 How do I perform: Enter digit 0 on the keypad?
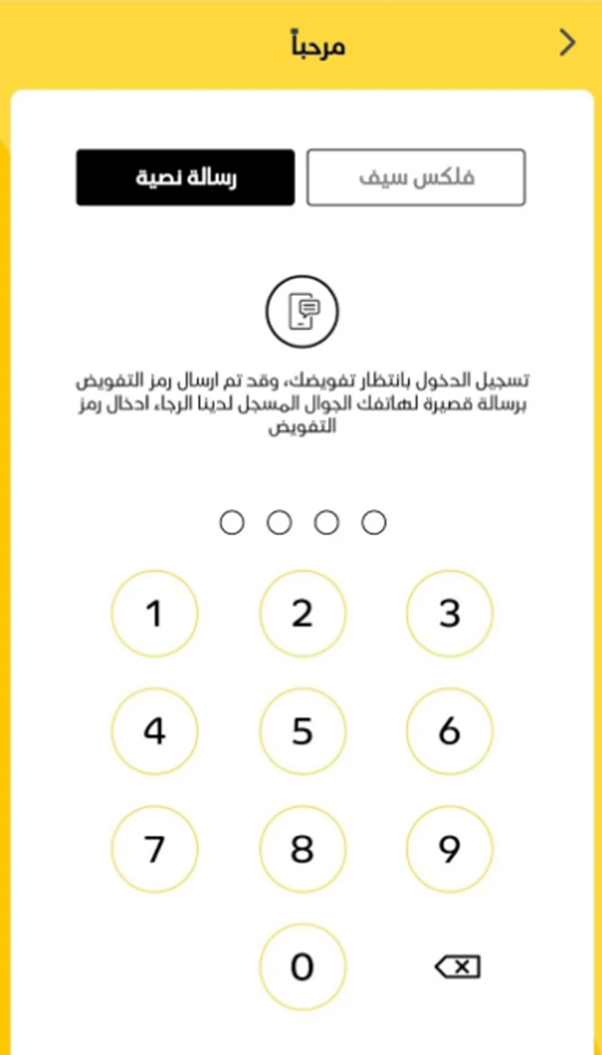302,967
